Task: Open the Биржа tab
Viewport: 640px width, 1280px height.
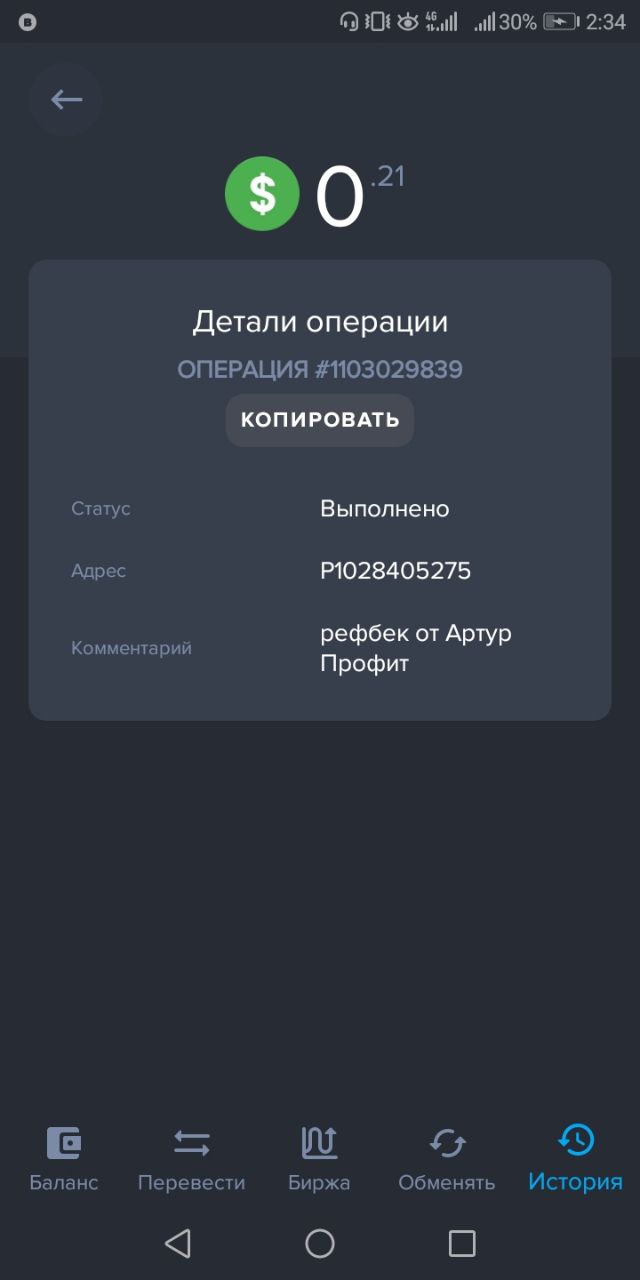Action: click(x=319, y=1158)
